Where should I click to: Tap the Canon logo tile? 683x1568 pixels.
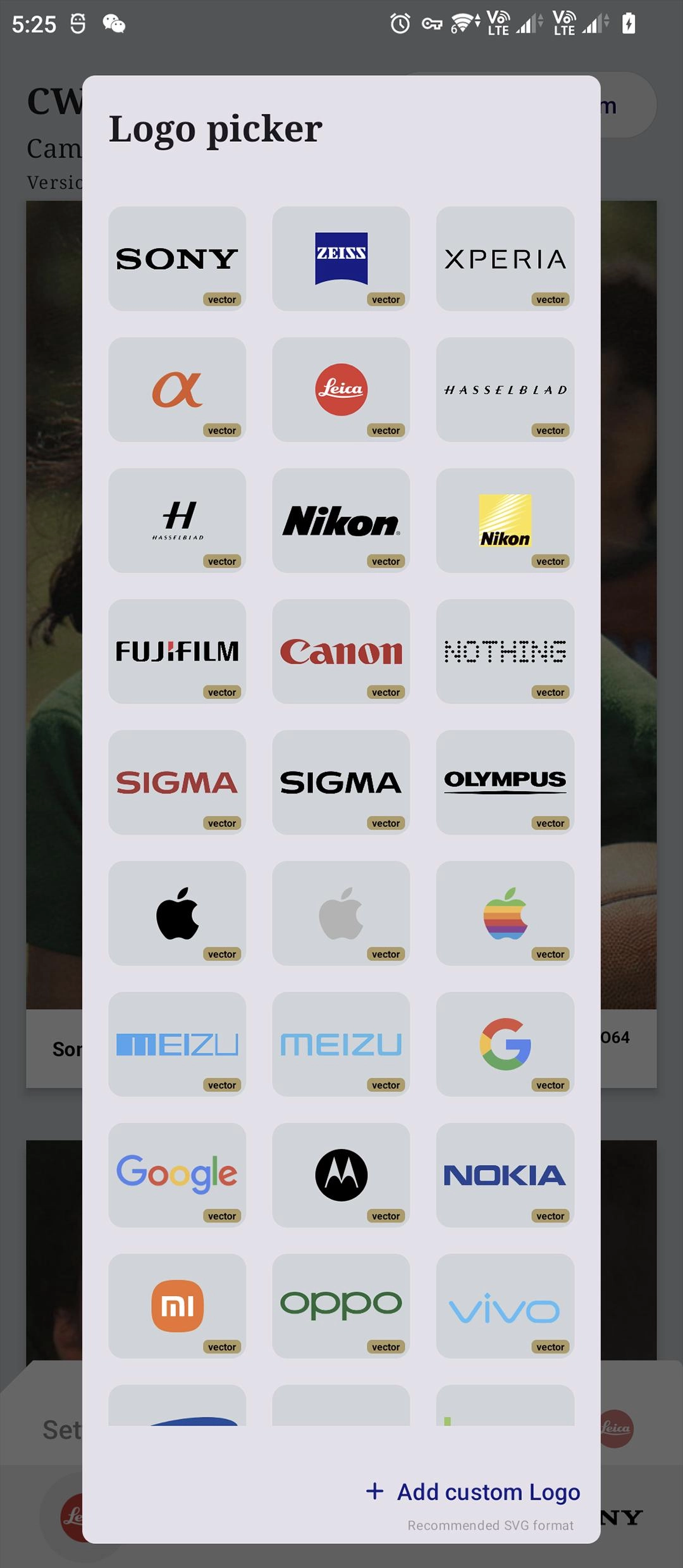click(x=341, y=652)
